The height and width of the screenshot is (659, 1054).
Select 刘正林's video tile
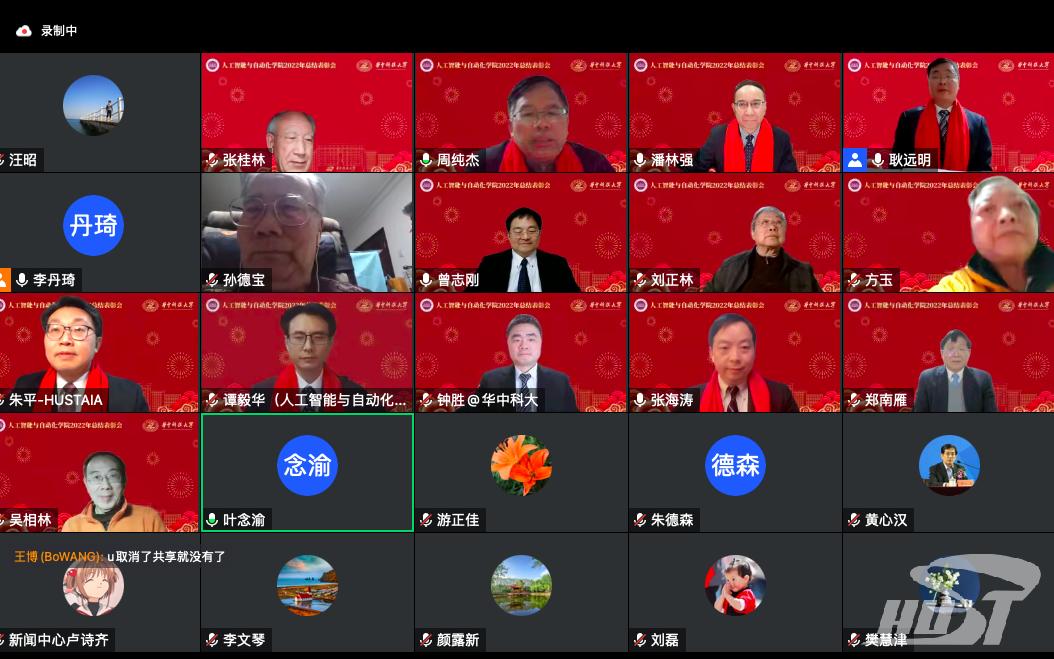(x=734, y=232)
